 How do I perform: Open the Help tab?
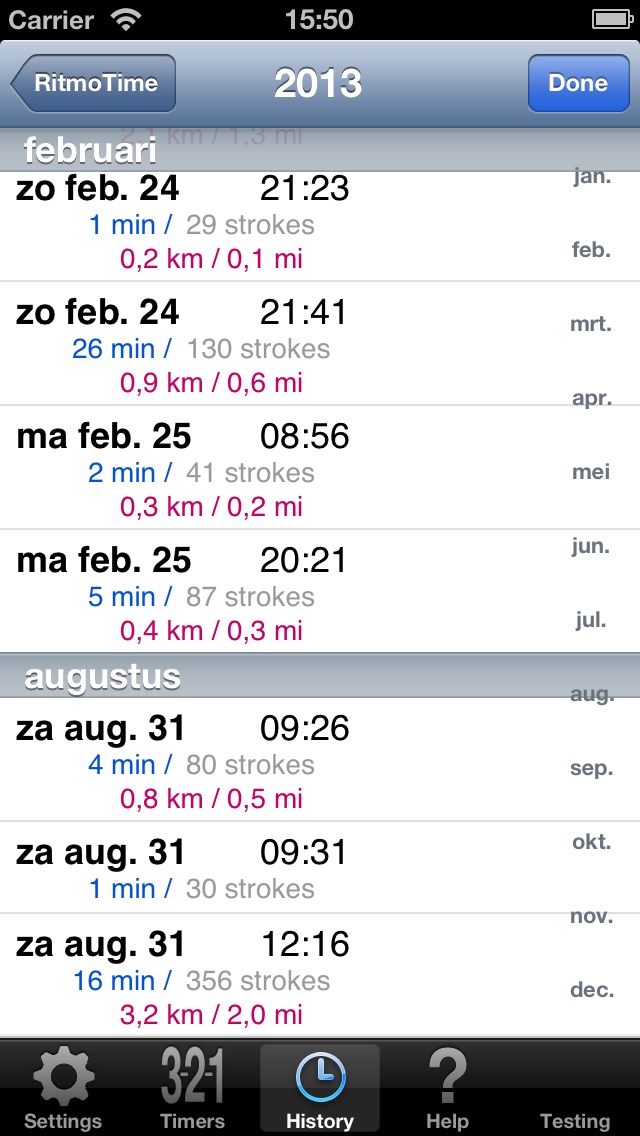coord(447,1088)
